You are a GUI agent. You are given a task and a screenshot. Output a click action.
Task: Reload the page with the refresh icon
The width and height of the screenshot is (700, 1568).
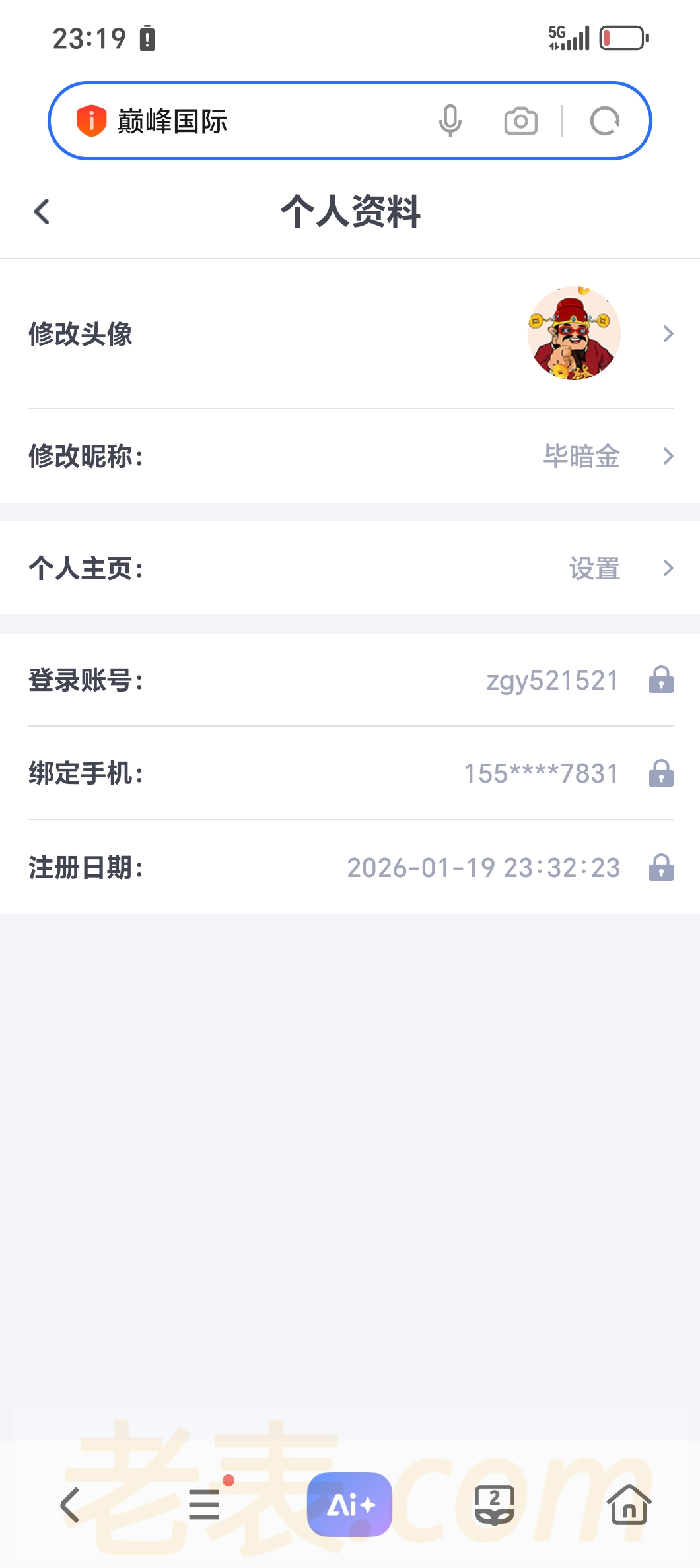tap(604, 121)
